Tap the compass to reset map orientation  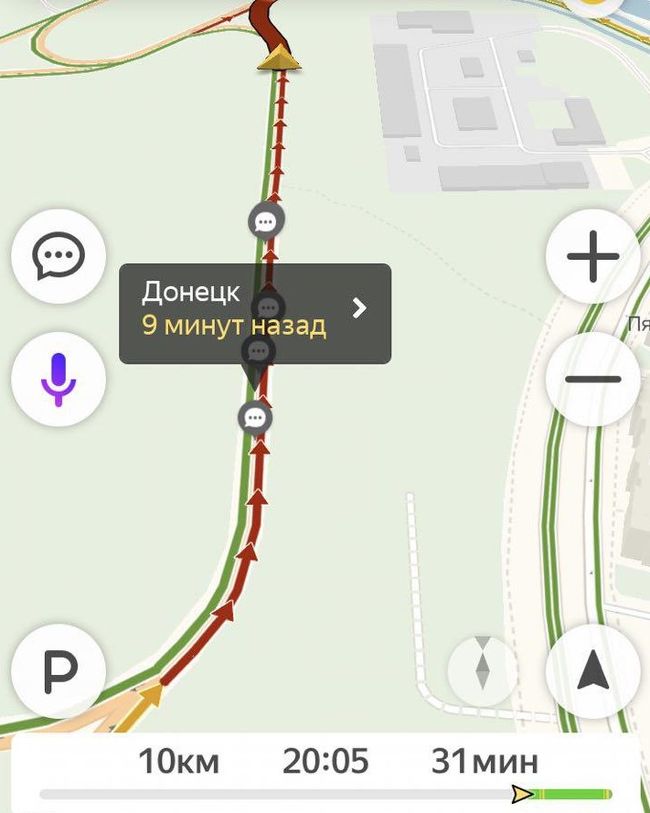482,668
